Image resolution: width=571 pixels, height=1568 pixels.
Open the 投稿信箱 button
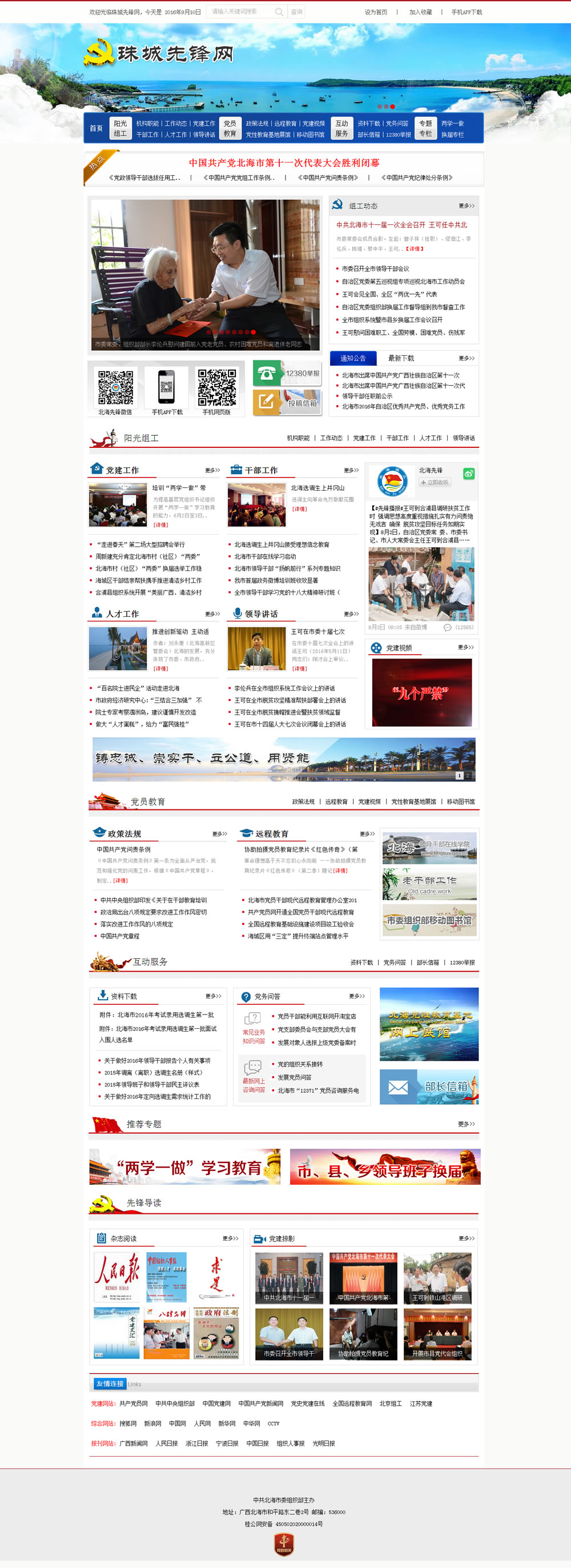(x=287, y=402)
